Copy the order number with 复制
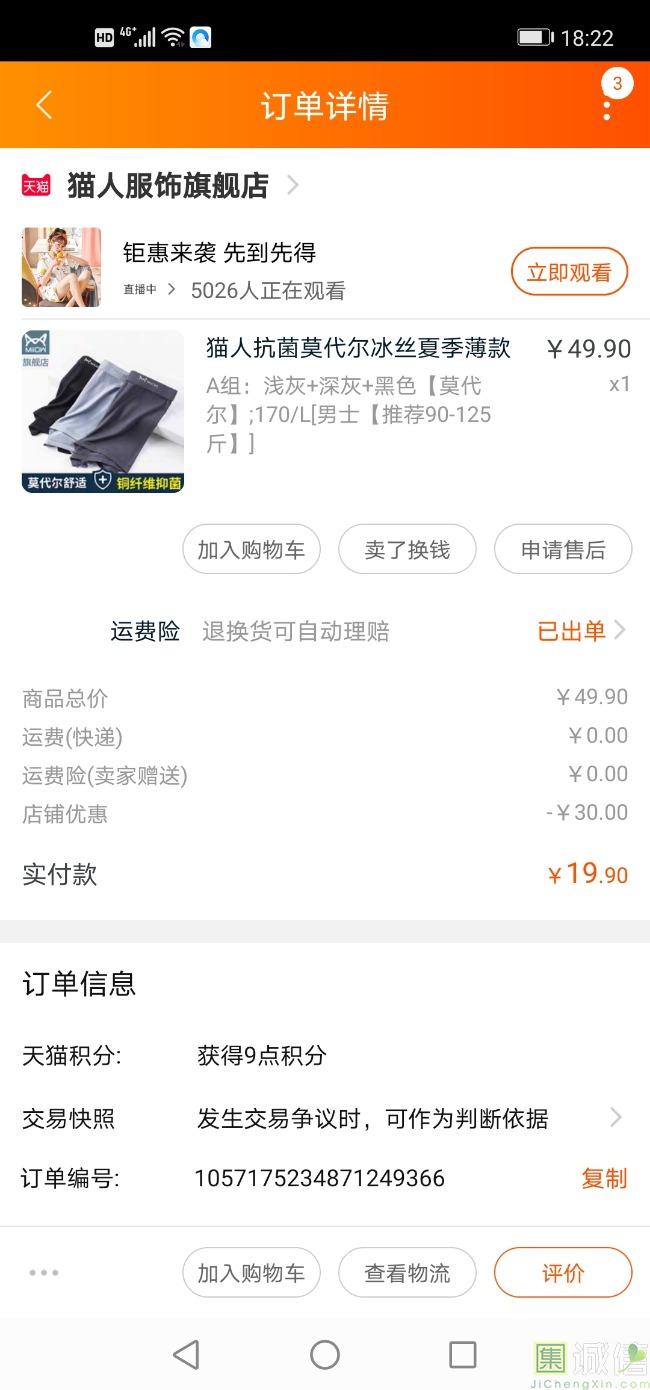 click(604, 1178)
